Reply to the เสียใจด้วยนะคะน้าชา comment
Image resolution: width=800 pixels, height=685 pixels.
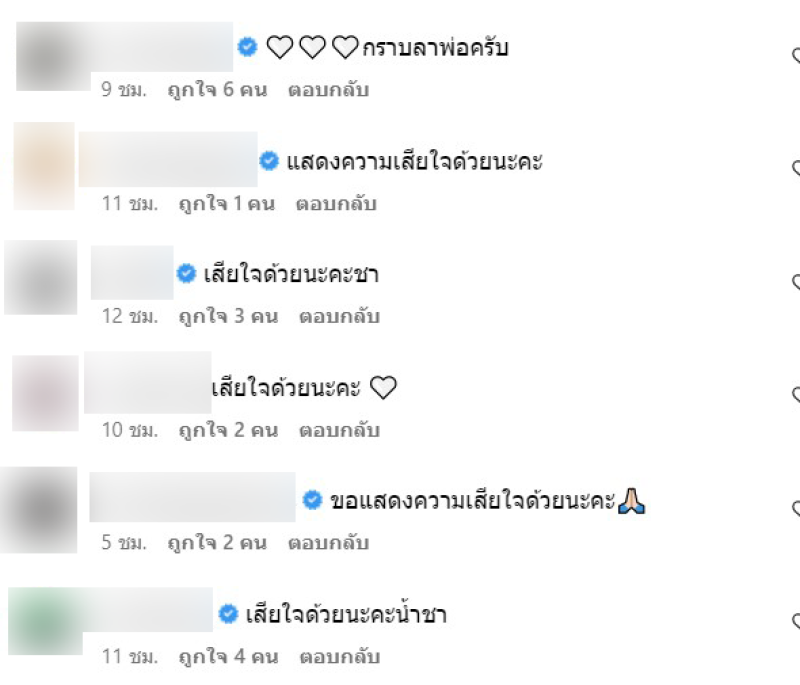(339, 658)
